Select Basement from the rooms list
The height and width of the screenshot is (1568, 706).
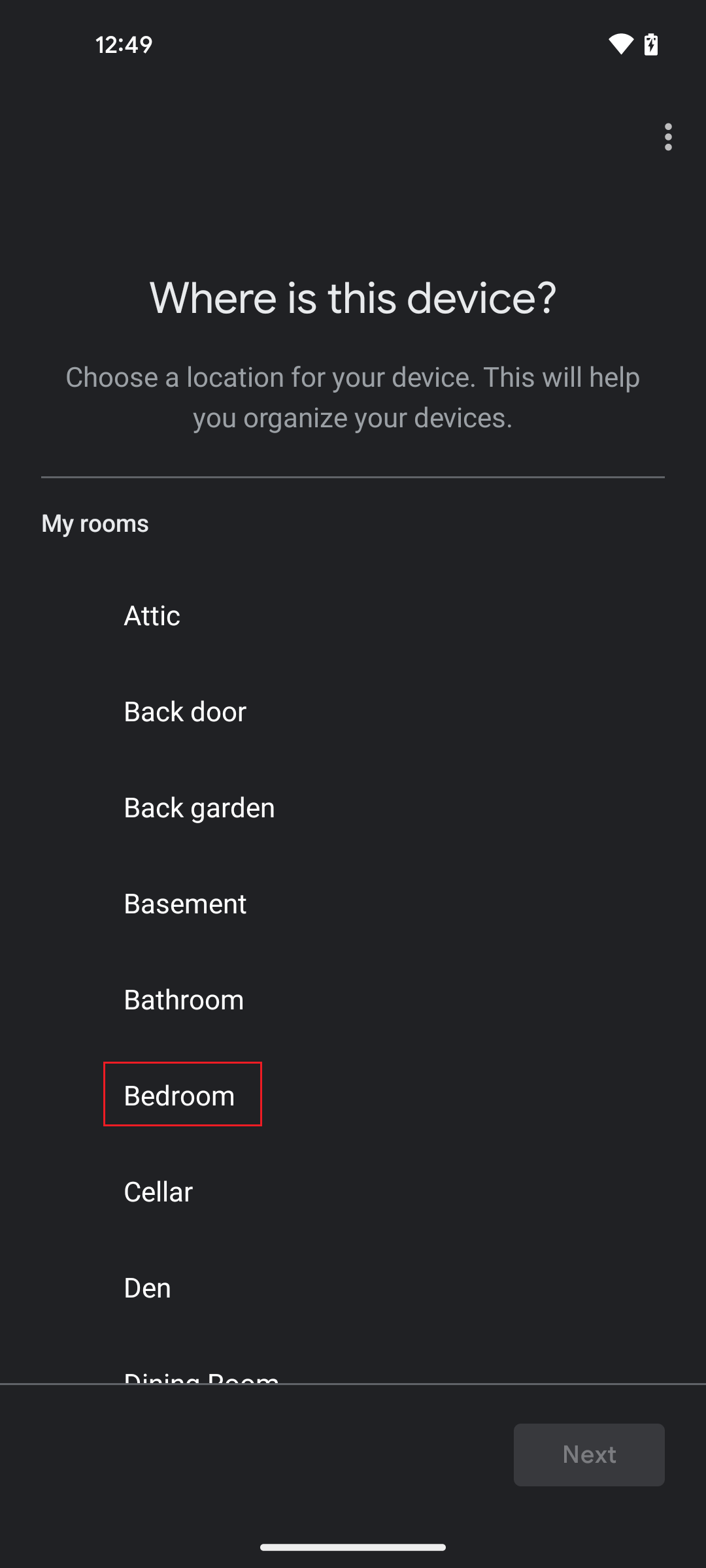point(185,903)
